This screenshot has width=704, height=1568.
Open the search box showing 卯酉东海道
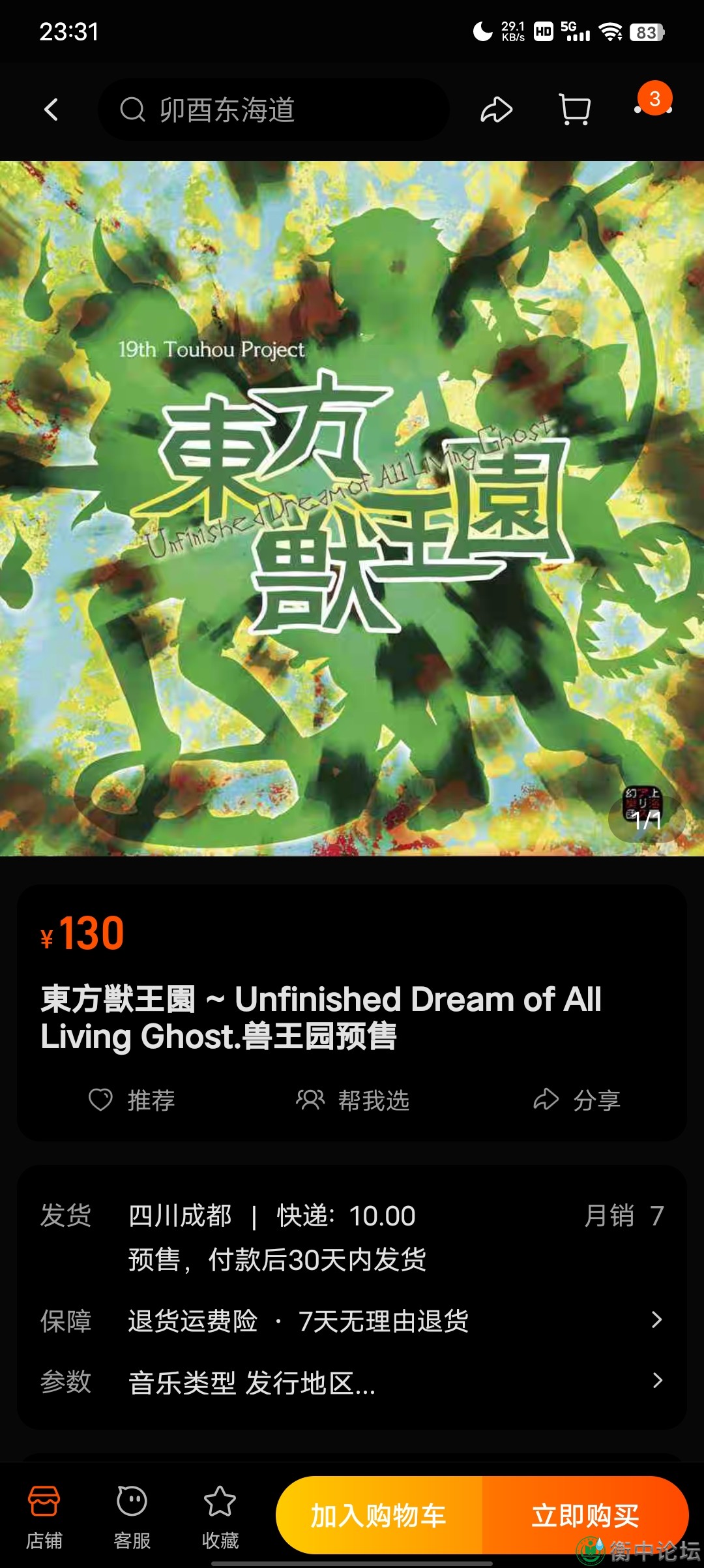tap(274, 110)
